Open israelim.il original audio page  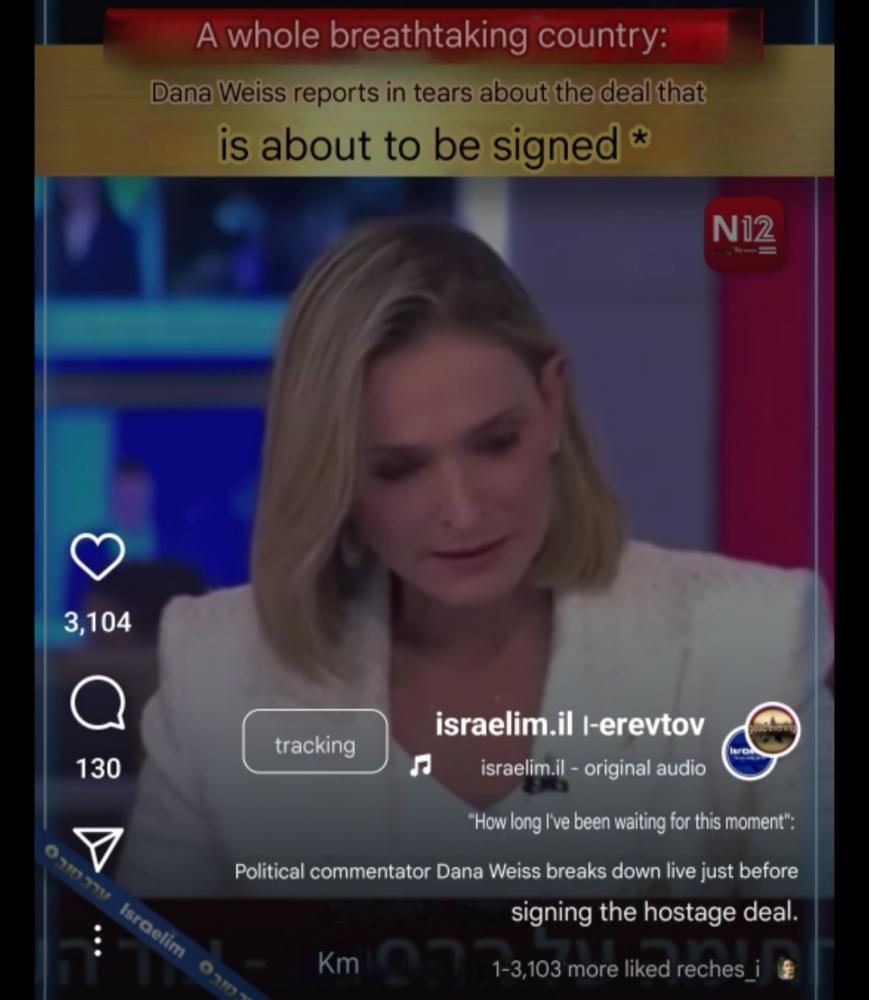592,768
